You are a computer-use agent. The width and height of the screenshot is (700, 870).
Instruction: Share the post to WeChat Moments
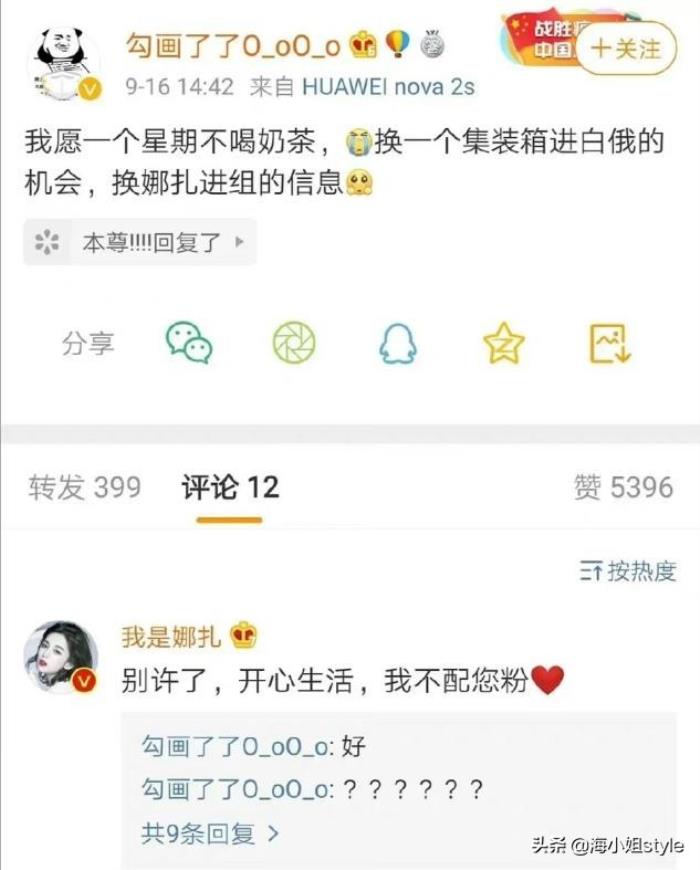coord(294,343)
